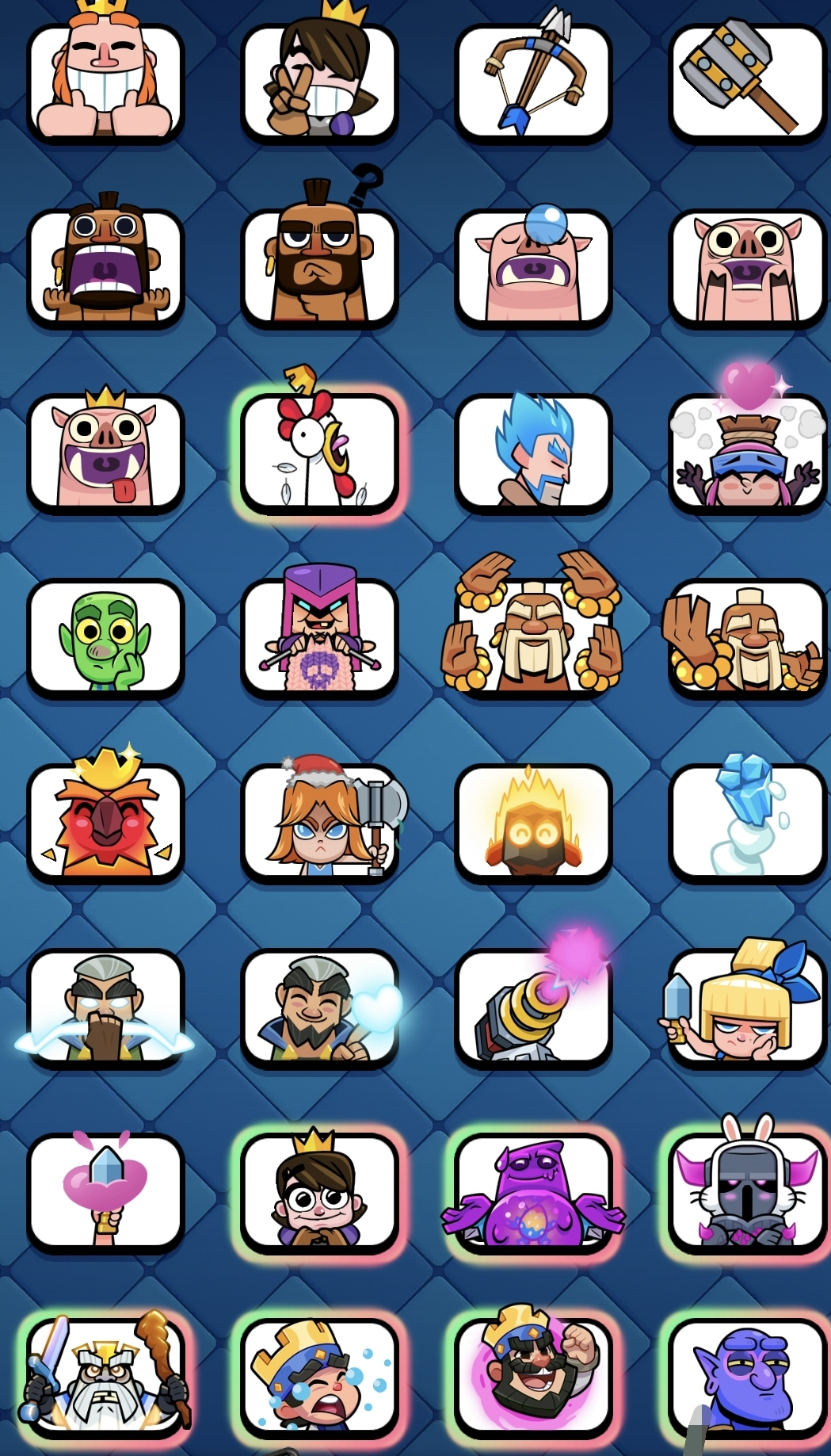Select the laughing King emote
This screenshot has width=831, height=1456.
point(105,82)
